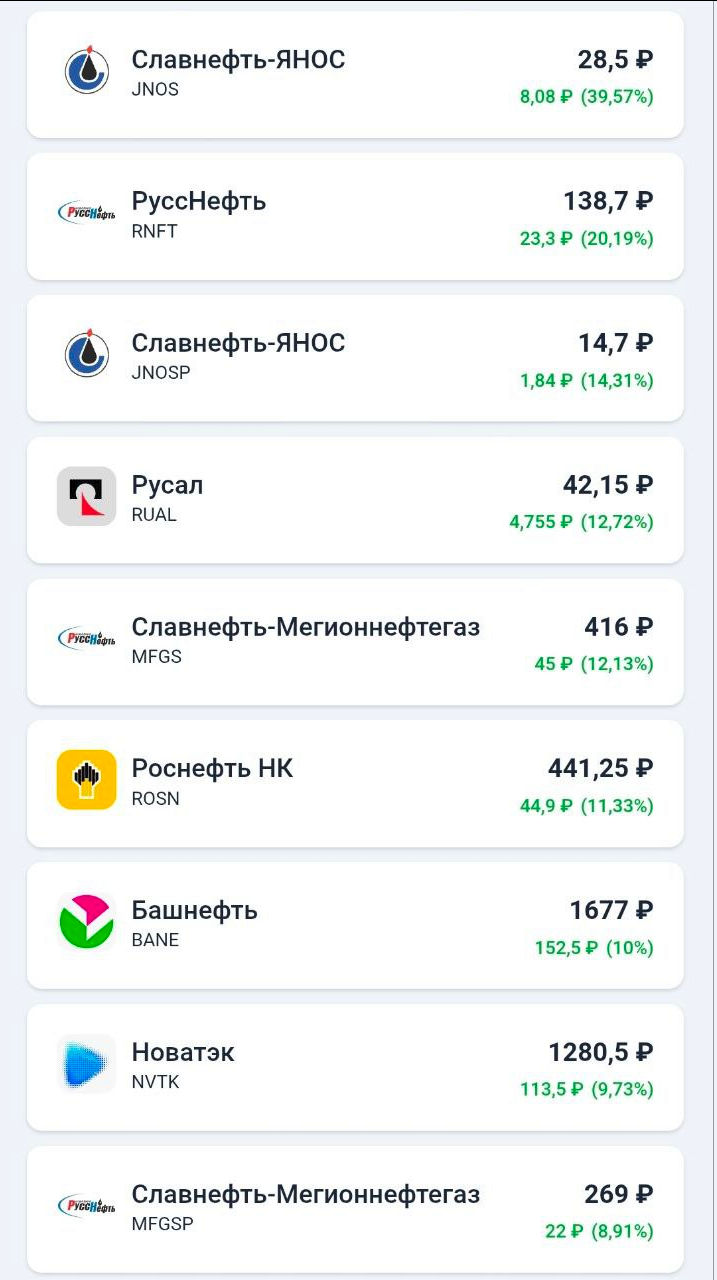Select the РуссНефть RNFT stock card
The height and width of the screenshot is (1280, 717).
coord(355,216)
